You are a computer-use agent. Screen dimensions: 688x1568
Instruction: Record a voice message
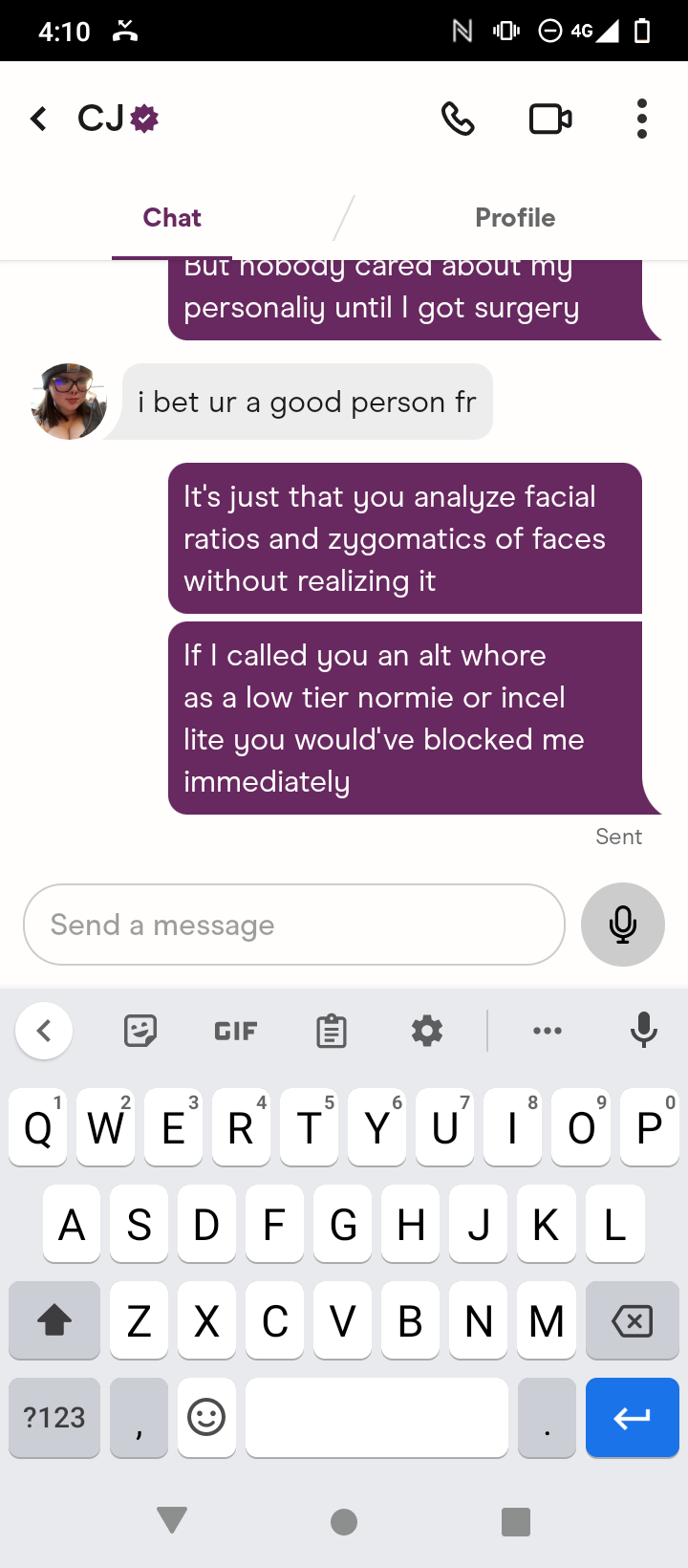click(623, 925)
